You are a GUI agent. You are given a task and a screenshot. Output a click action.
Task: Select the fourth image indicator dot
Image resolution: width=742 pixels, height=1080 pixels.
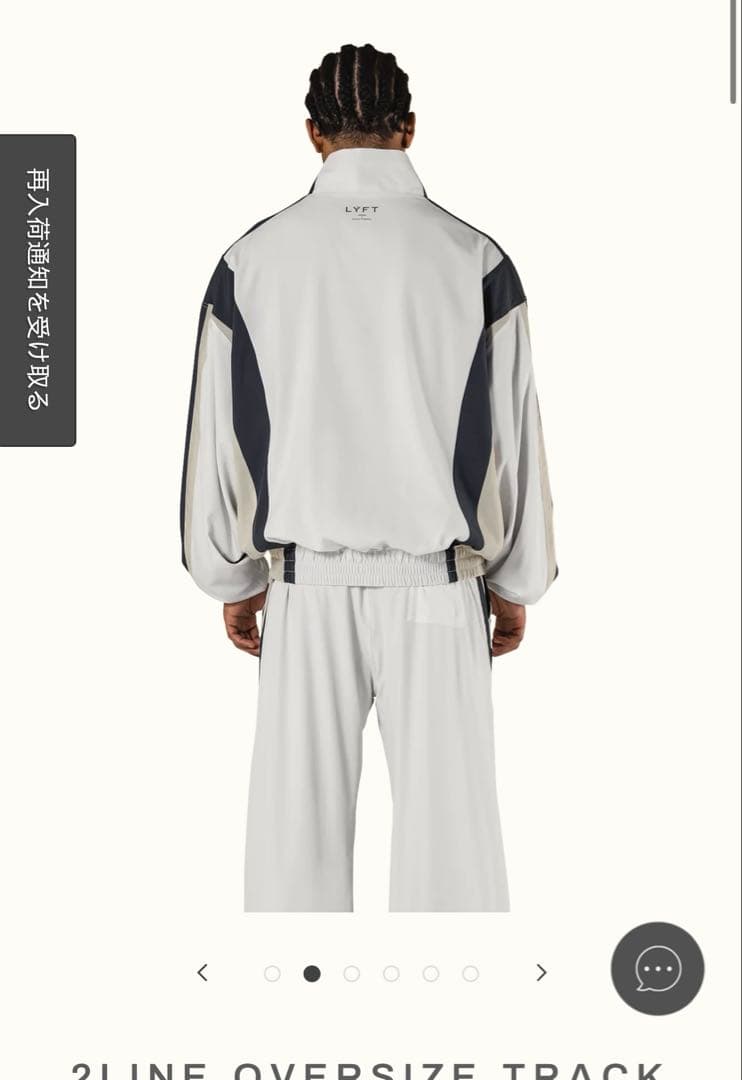click(391, 974)
